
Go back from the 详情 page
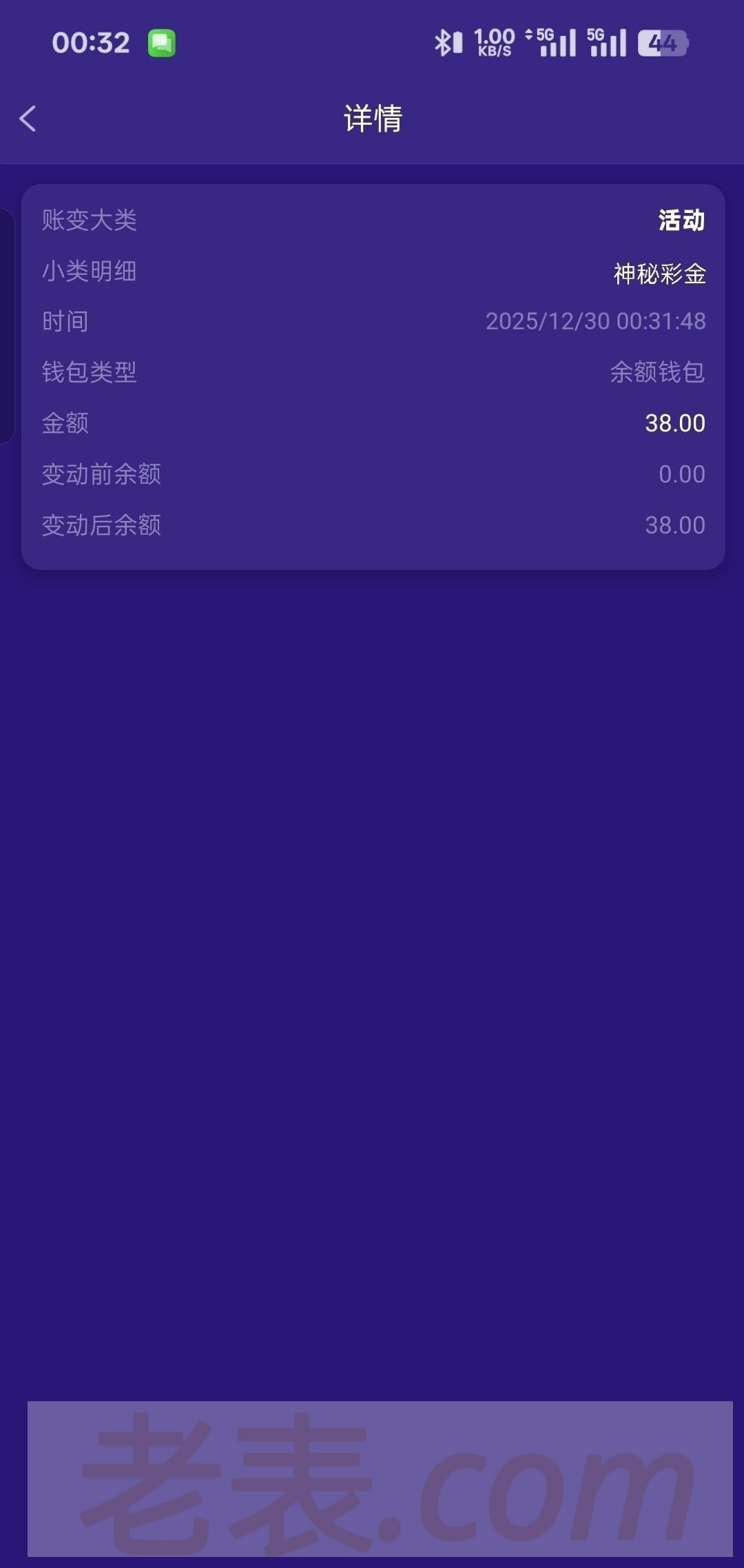(x=28, y=119)
